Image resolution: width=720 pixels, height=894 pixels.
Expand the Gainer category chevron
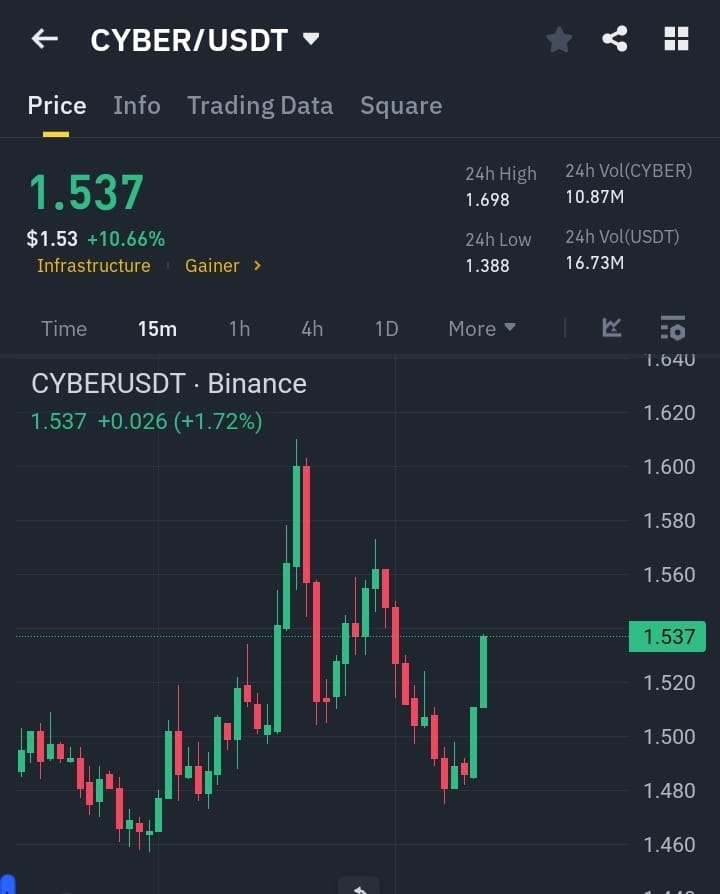click(256, 266)
